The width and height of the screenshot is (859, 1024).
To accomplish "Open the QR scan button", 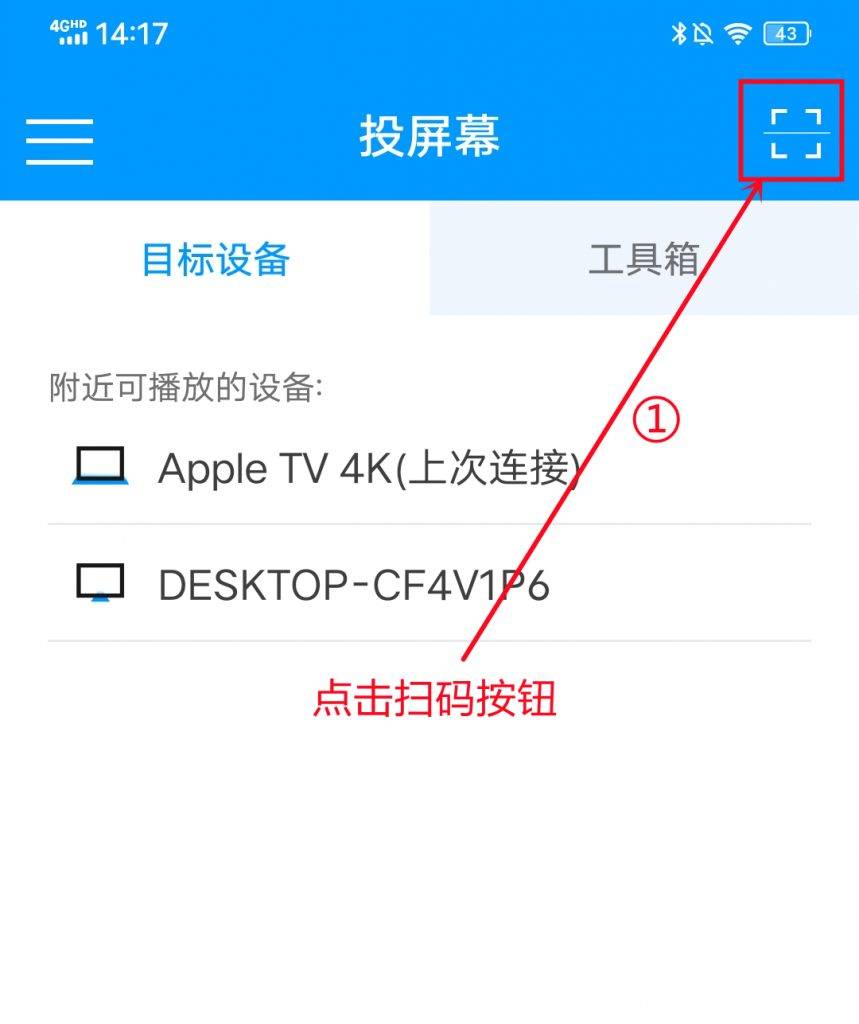I will 796,134.
